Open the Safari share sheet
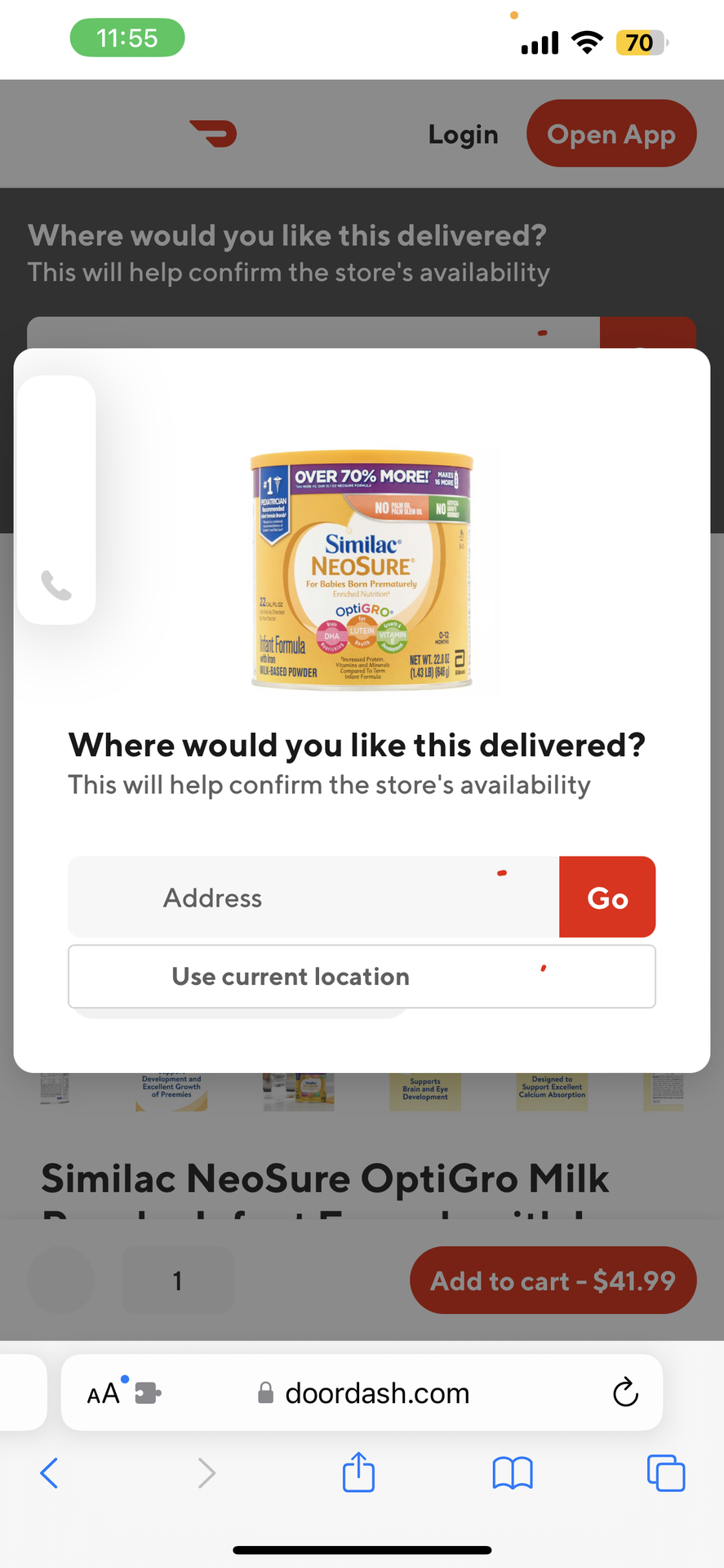Screen dimensions: 724x1568 tap(358, 1473)
